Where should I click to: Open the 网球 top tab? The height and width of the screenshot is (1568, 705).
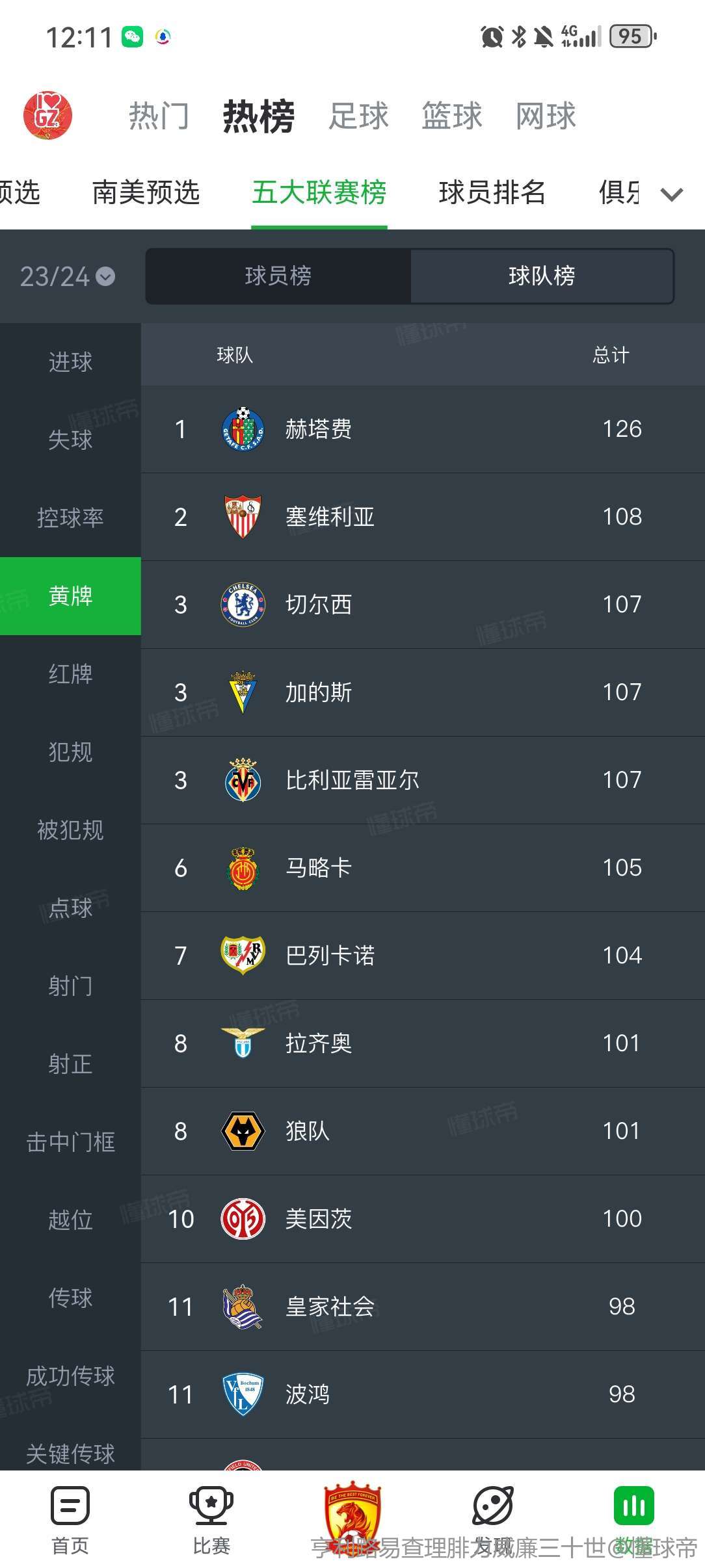[x=546, y=116]
